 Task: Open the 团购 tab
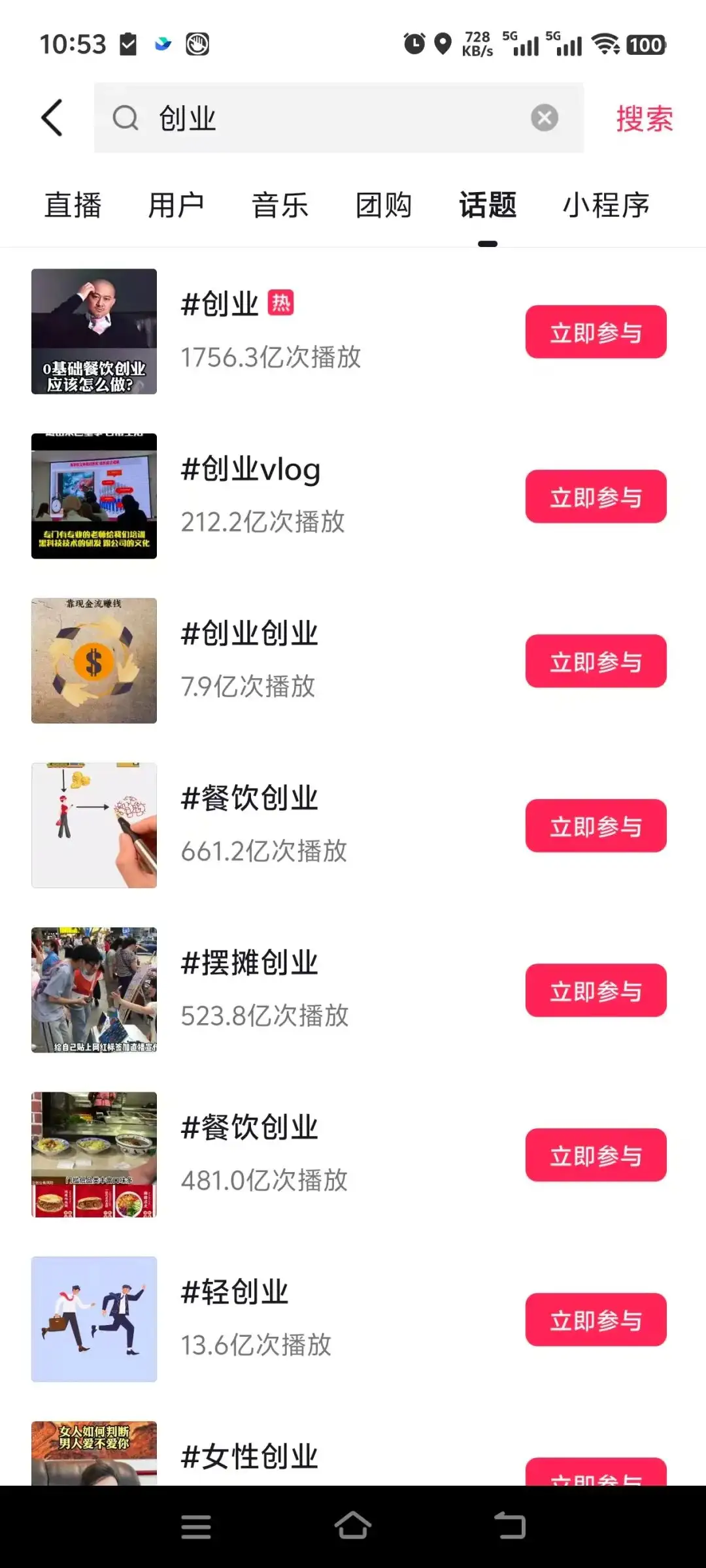[x=384, y=204]
